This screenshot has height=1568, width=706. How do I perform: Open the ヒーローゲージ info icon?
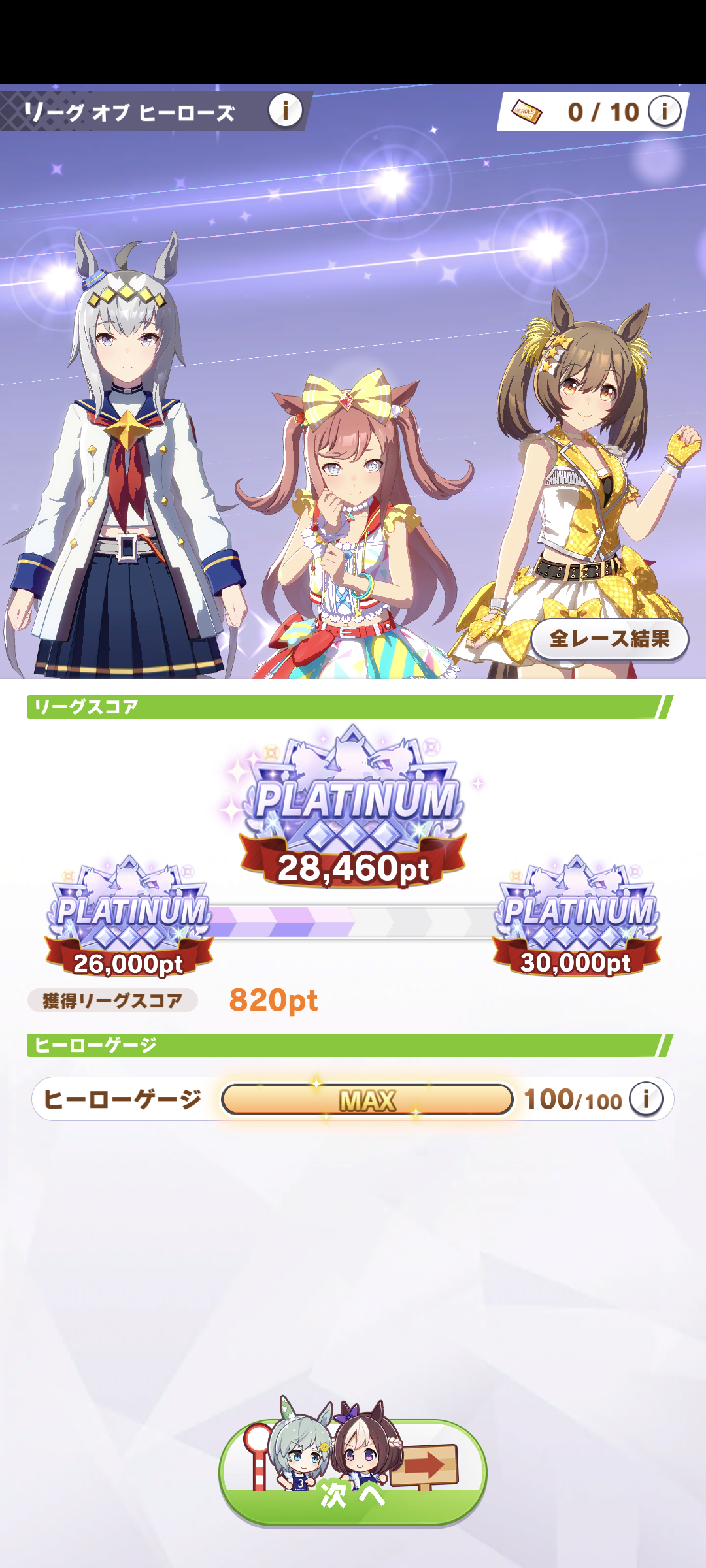[x=646, y=1099]
